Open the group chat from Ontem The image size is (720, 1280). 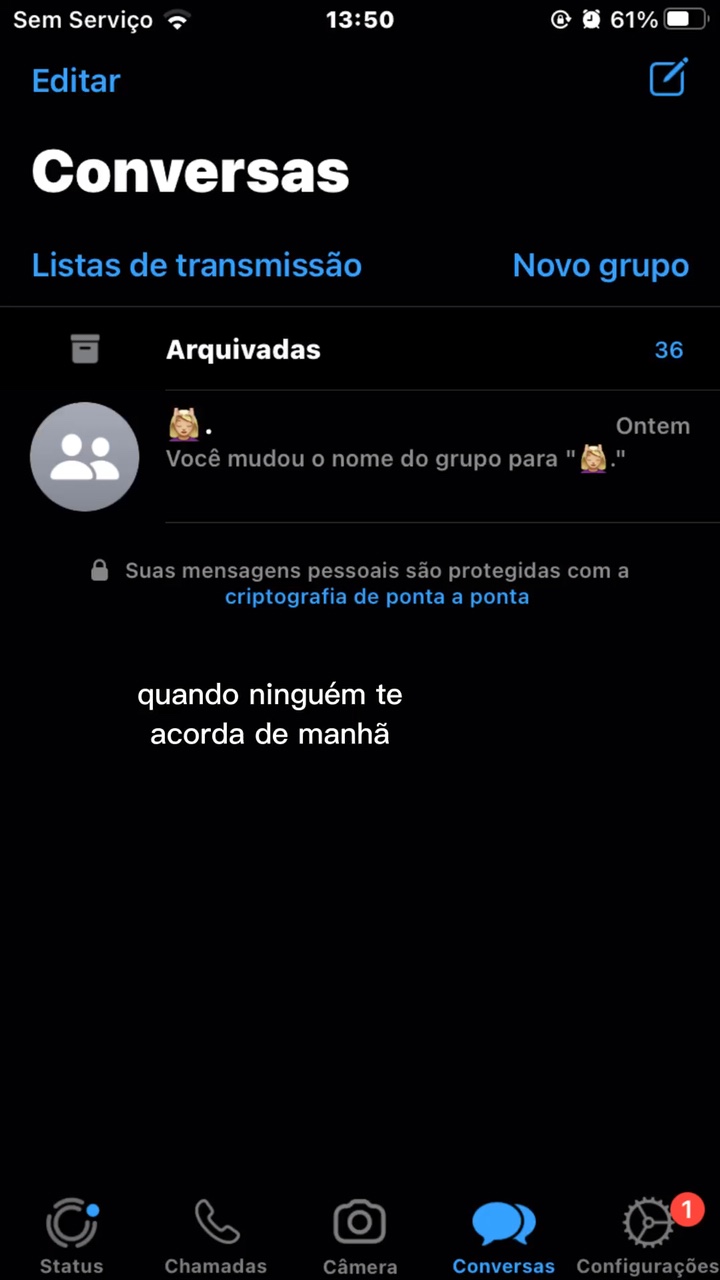click(x=400, y=456)
